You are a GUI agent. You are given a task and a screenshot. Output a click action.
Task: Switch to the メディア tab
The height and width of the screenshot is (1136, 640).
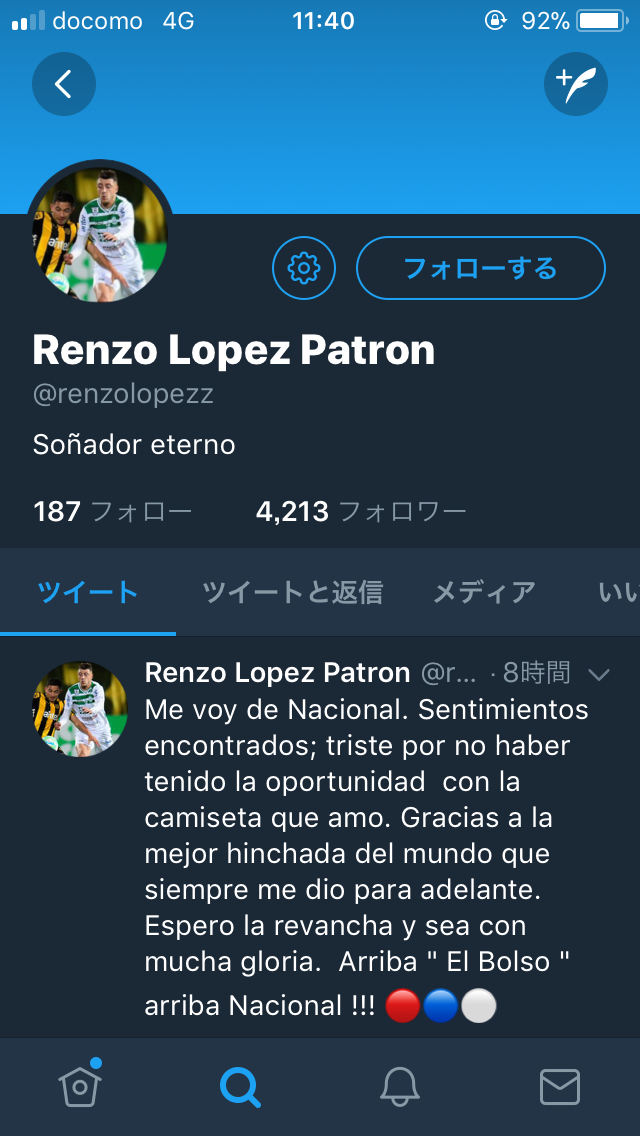484,592
